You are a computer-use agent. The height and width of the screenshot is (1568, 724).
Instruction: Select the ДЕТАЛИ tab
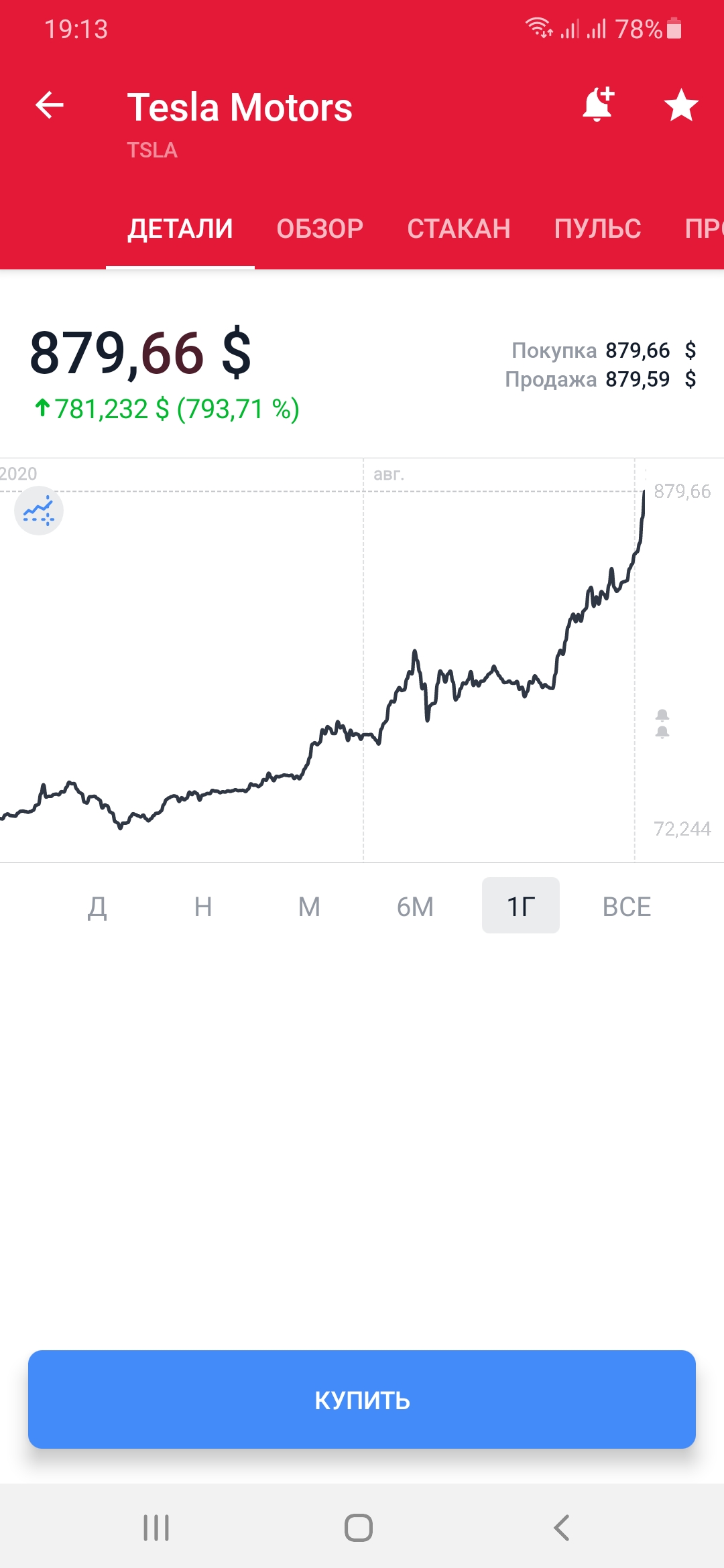pos(180,228)
